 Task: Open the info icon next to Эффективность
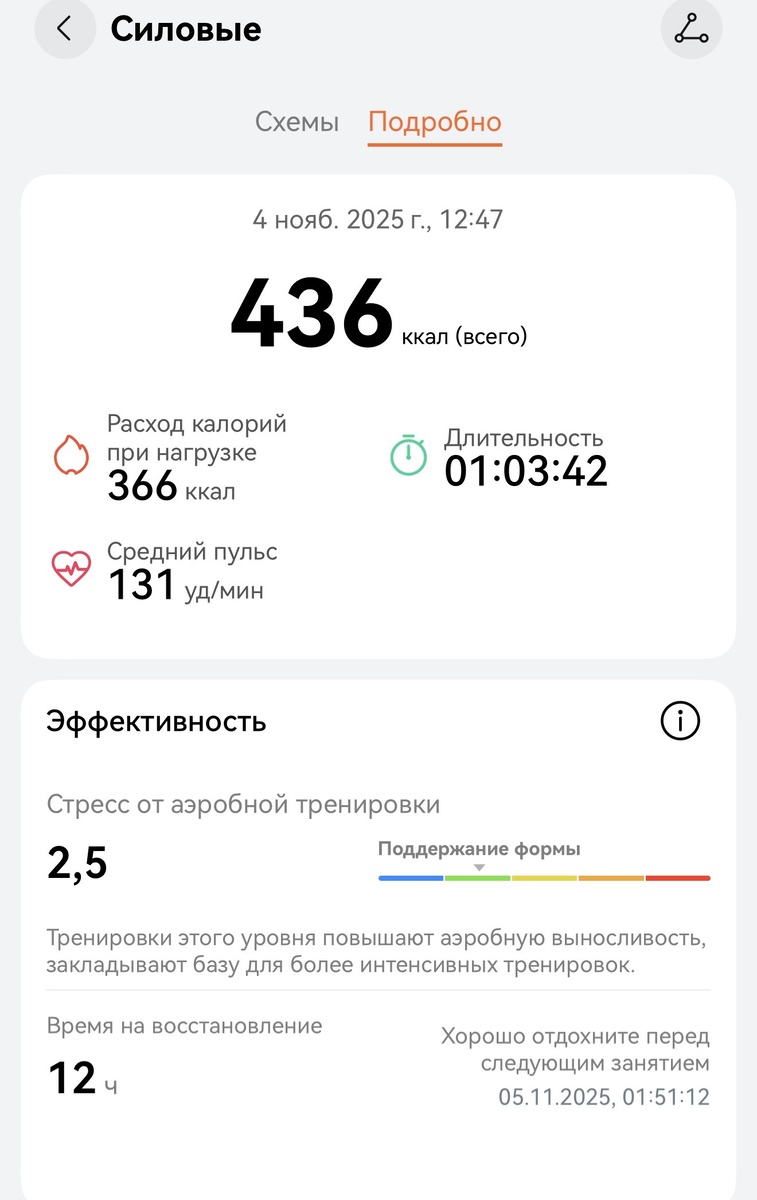tap(679, 721)
